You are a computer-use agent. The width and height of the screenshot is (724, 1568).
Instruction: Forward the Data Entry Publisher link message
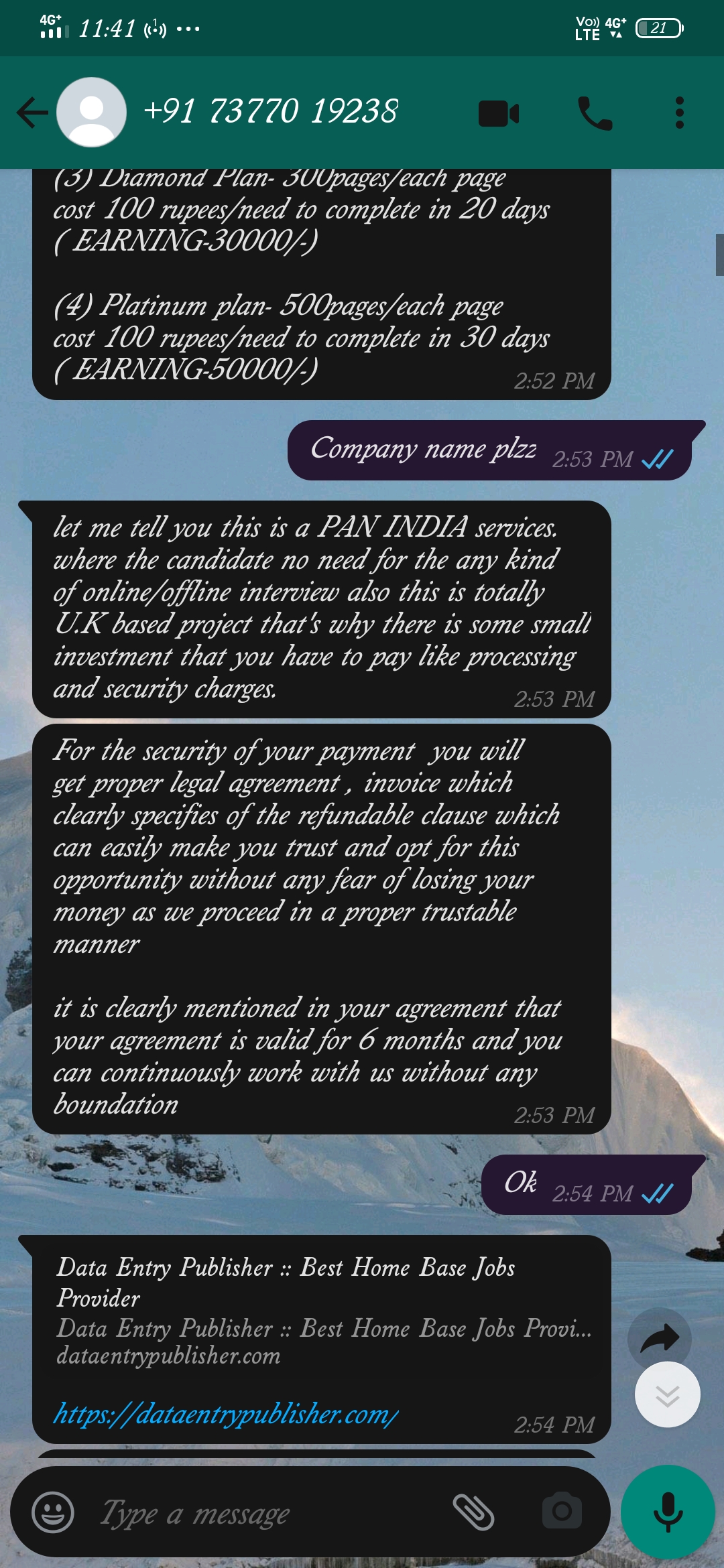click(x=660, y=1340)
